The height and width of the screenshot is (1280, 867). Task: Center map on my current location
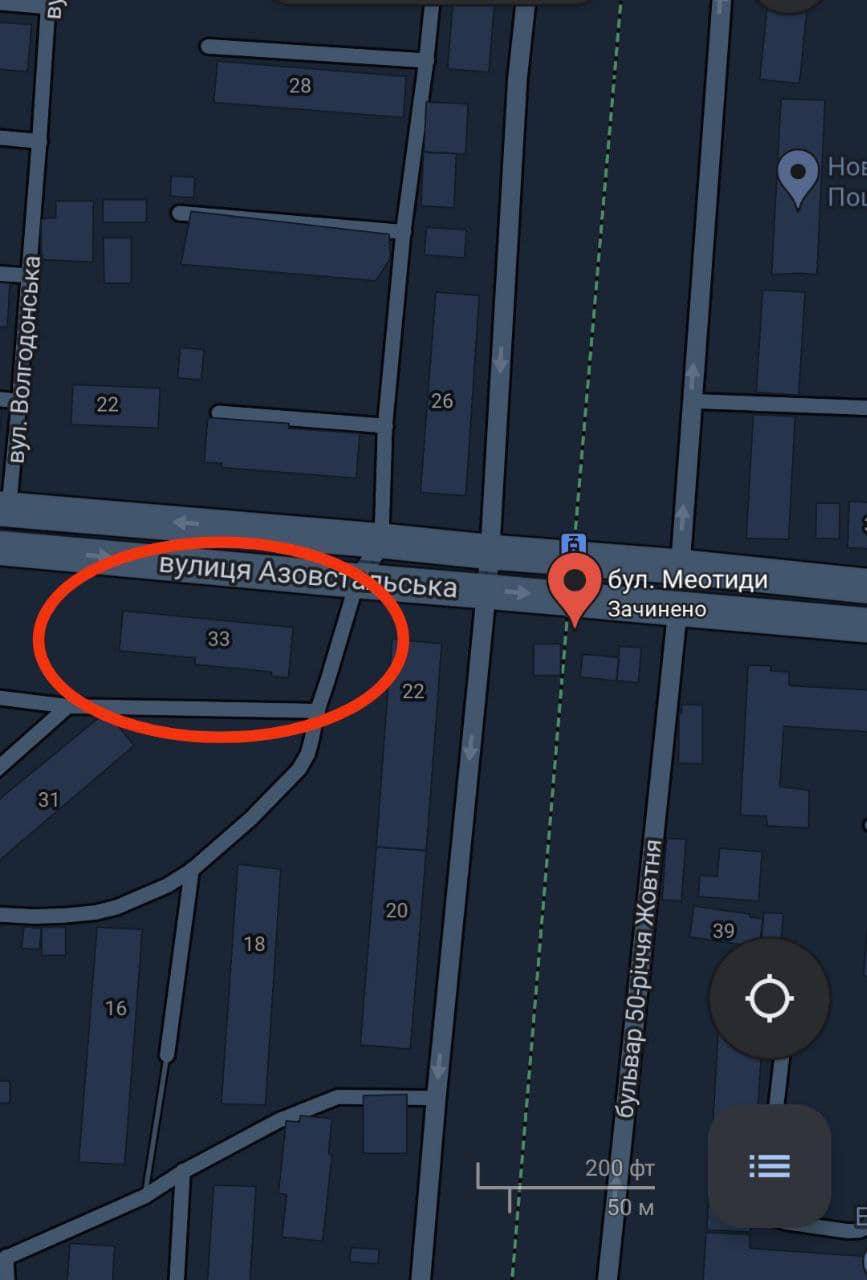(x=769, y=997)
